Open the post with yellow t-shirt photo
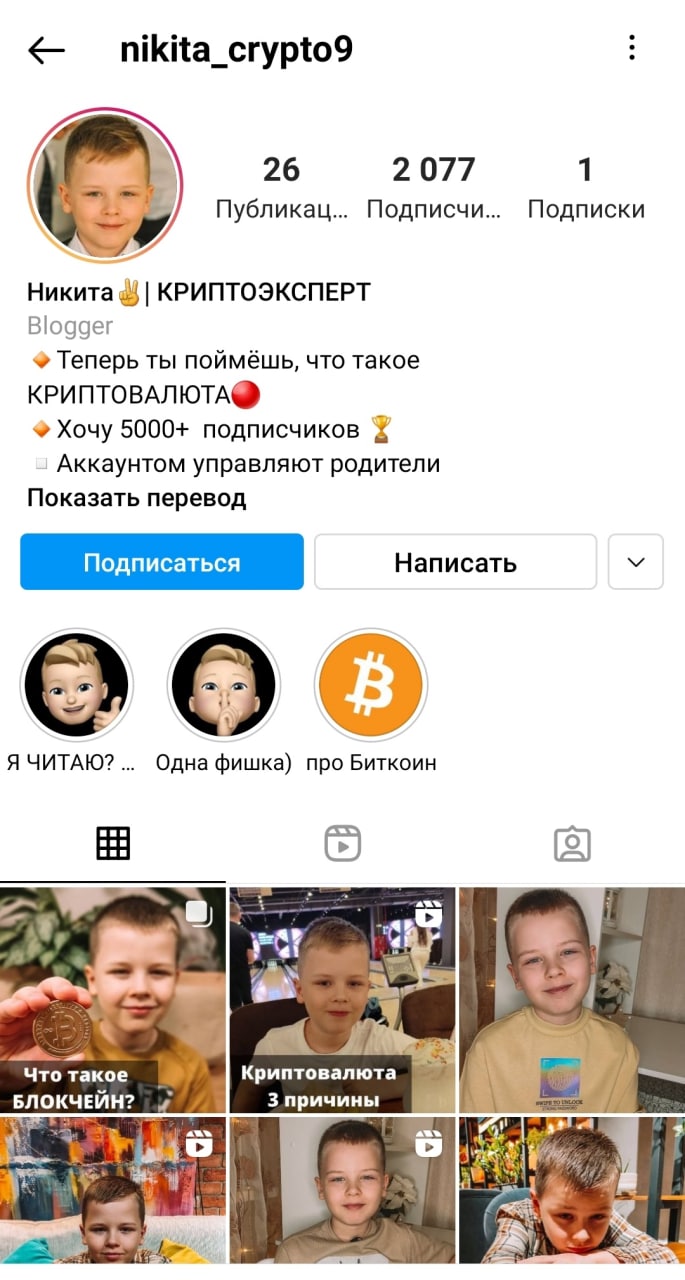Image resolution: width=685 pixels, height=1280 pixels. pos(572,1000)
